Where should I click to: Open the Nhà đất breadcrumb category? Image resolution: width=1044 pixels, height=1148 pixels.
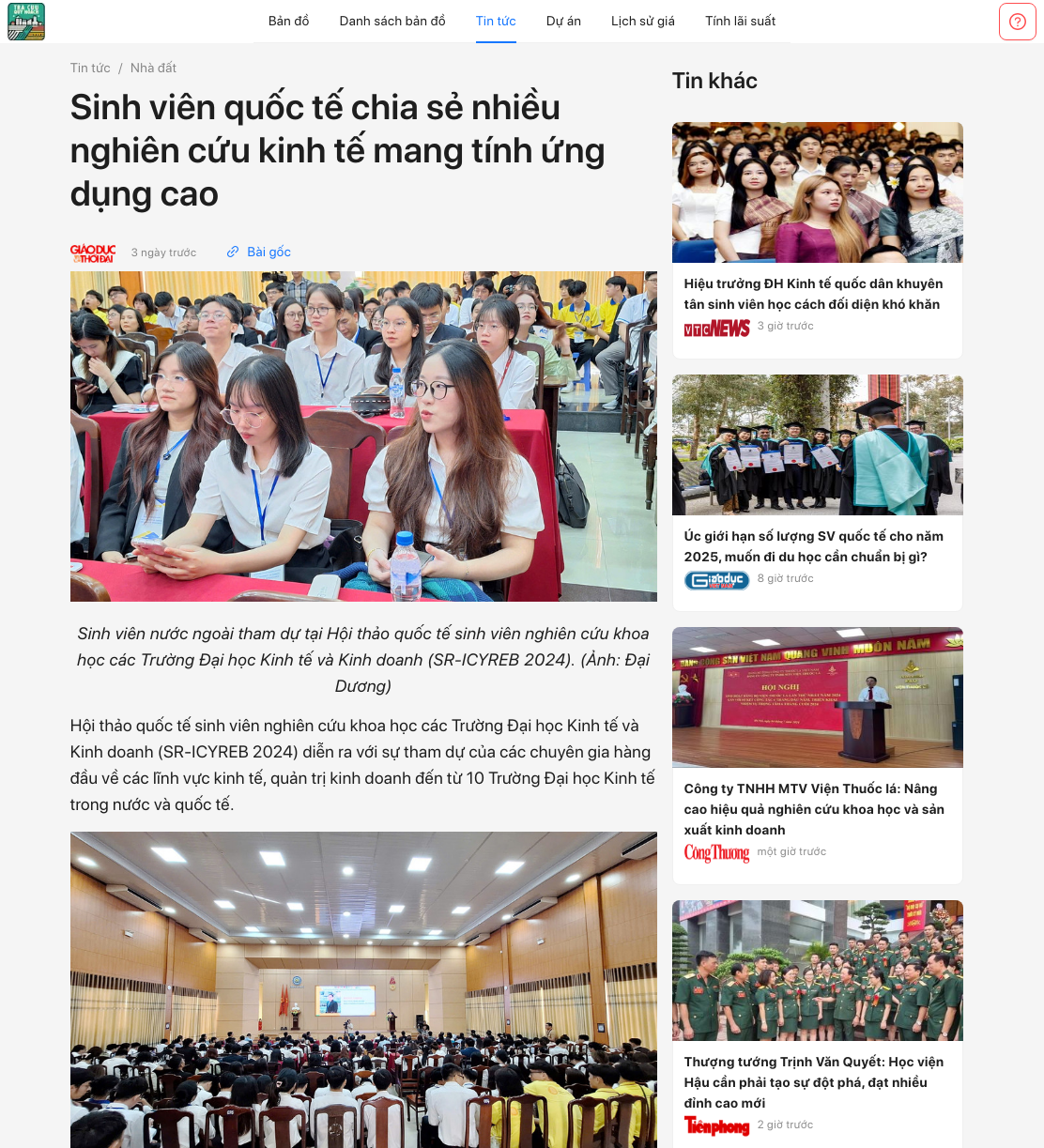[x=153, y=68]
